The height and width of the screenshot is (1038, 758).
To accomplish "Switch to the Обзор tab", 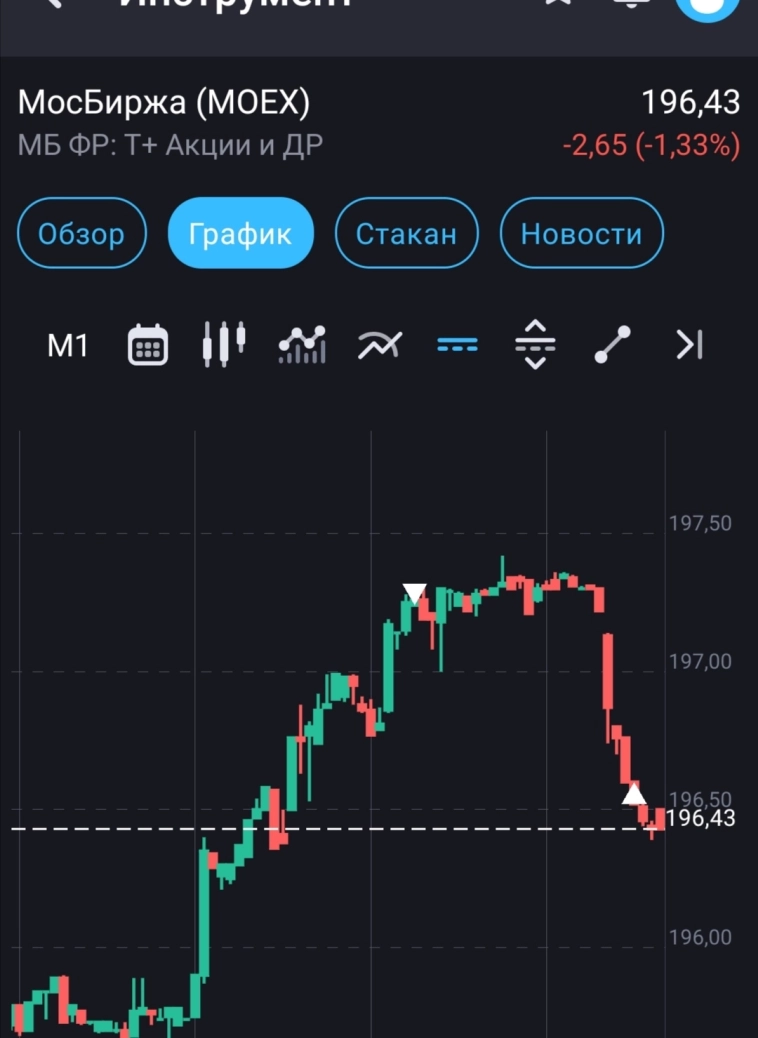I will (x=82, y=234).
